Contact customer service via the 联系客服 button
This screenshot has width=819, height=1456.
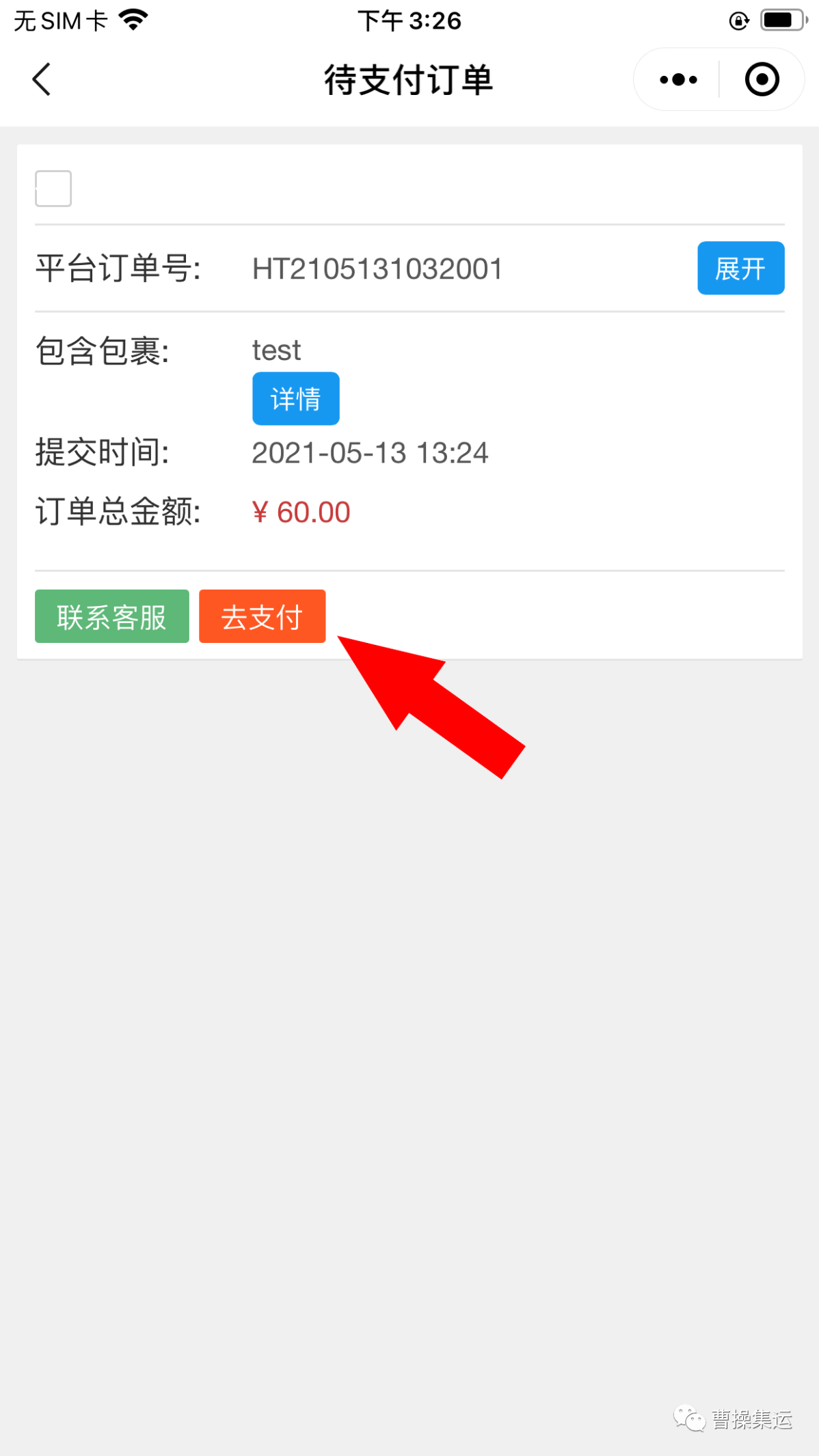(x=111, y=616)
